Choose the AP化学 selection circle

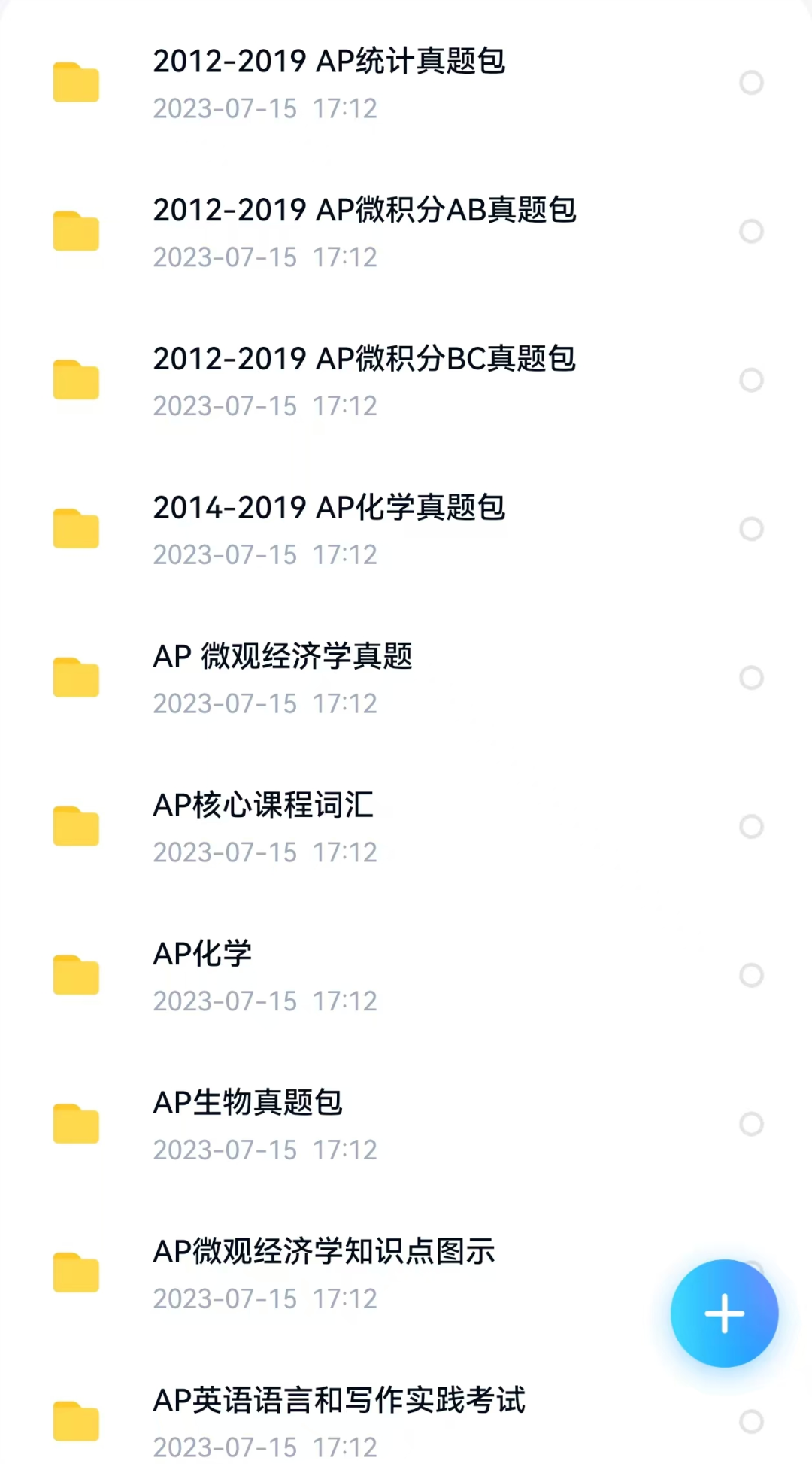coord(751,976)
